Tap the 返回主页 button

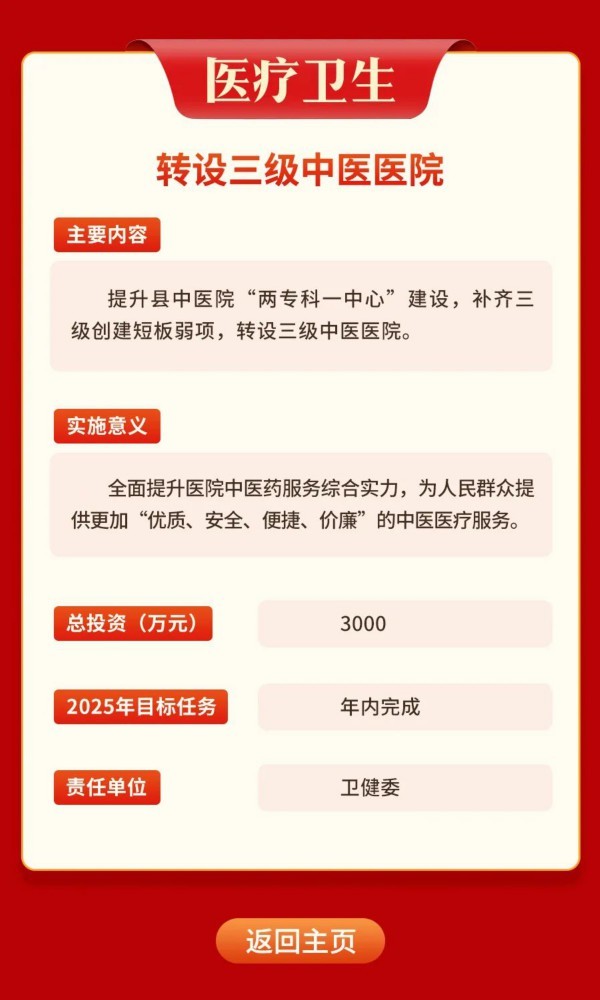pos(300,941)
